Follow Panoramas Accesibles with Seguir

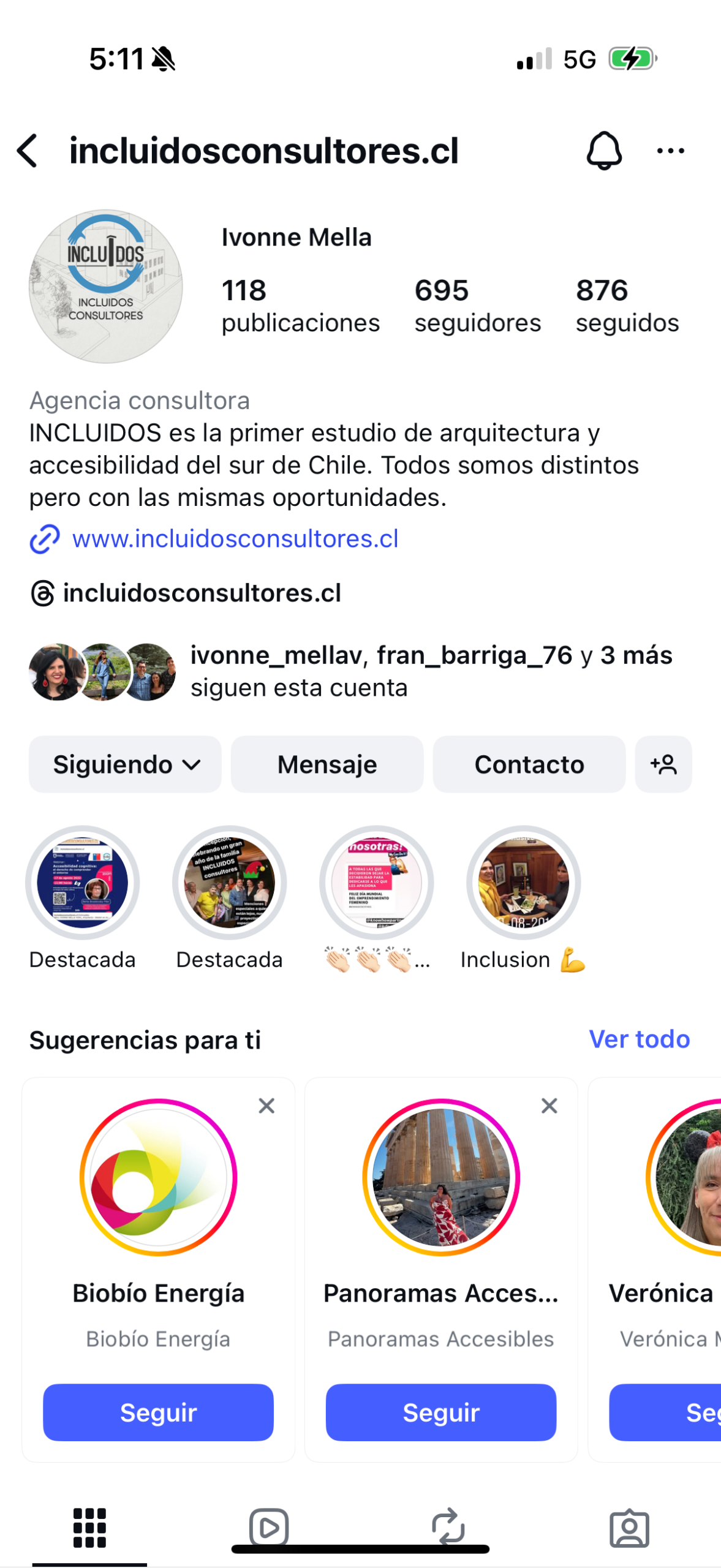click(441, 1412)
